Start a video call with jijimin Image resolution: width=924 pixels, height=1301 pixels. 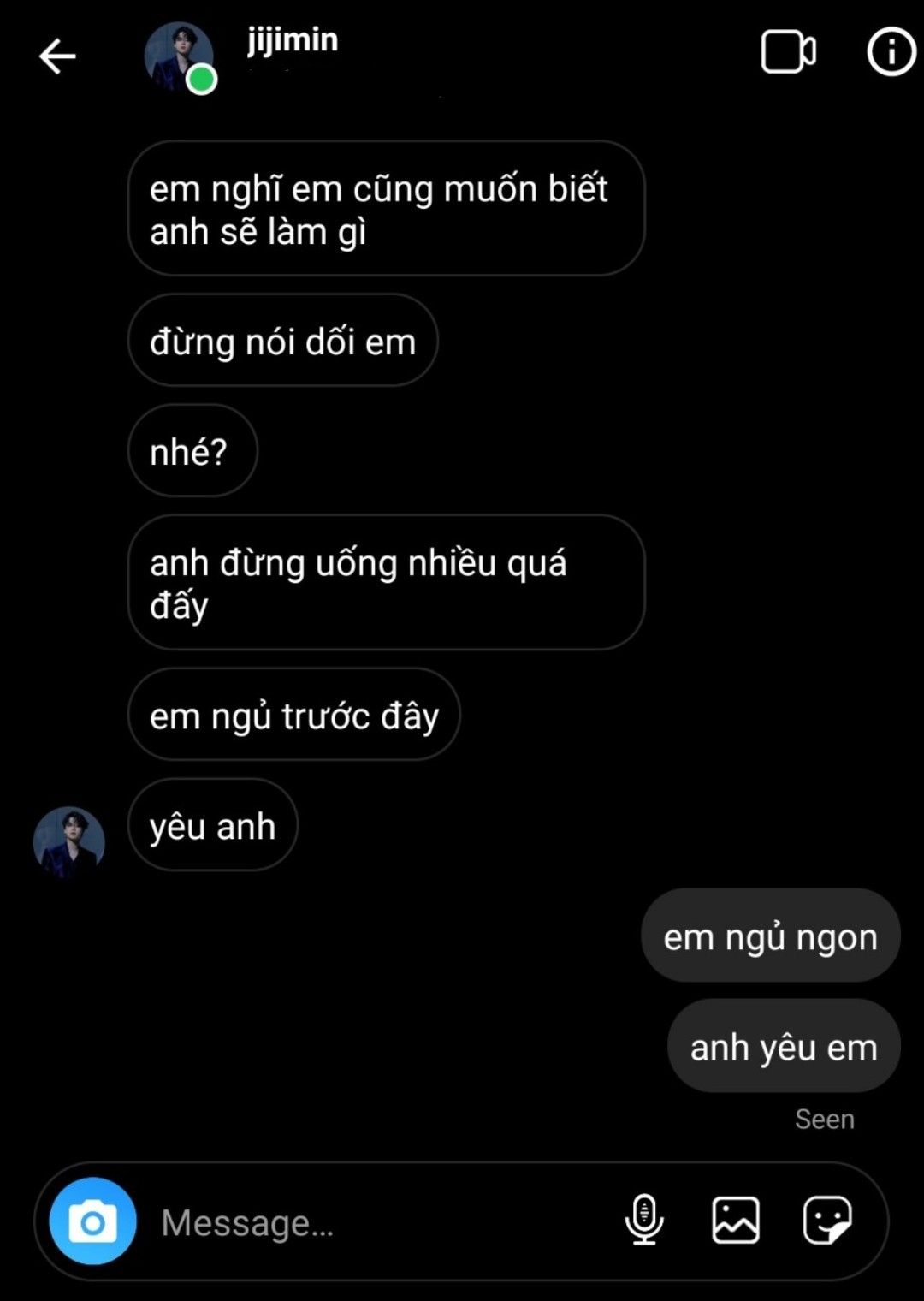pos(788,52)
